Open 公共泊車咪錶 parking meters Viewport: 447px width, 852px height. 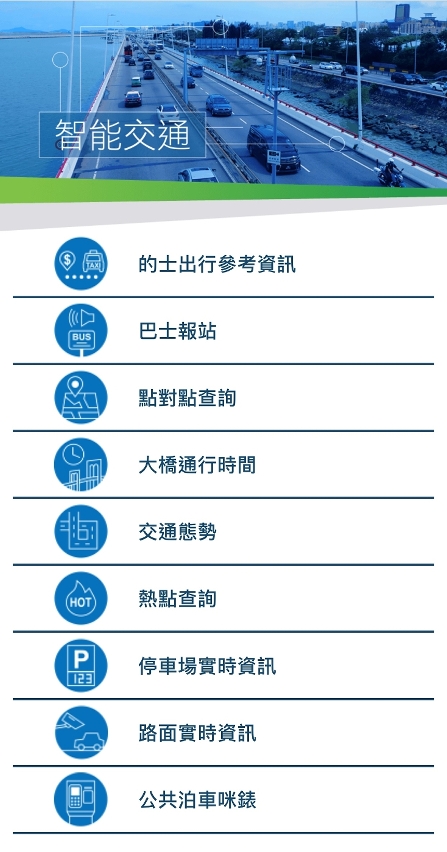(x=223, y=799)
